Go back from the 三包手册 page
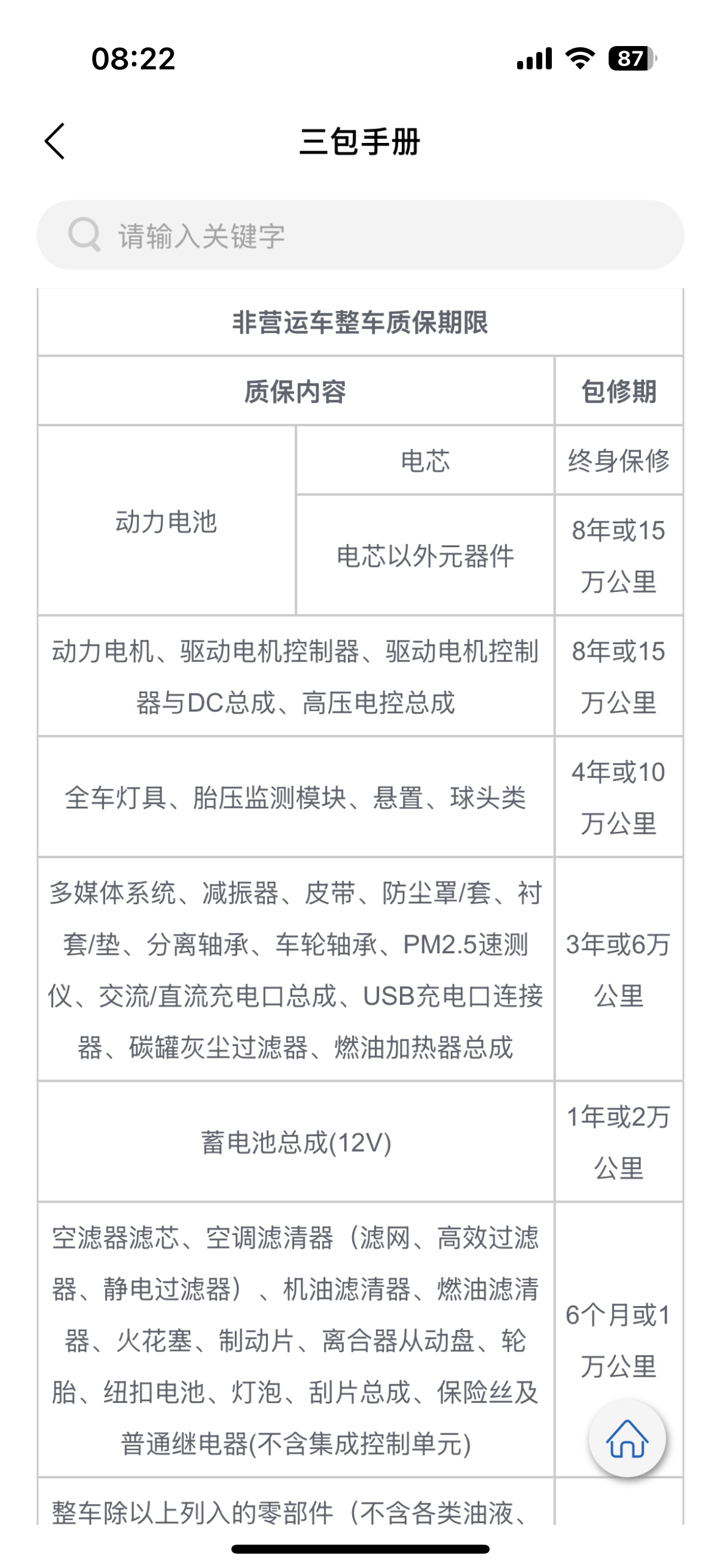Viewport: 721px width, 1568px height. pyautogui.click(x=55, y=141)
